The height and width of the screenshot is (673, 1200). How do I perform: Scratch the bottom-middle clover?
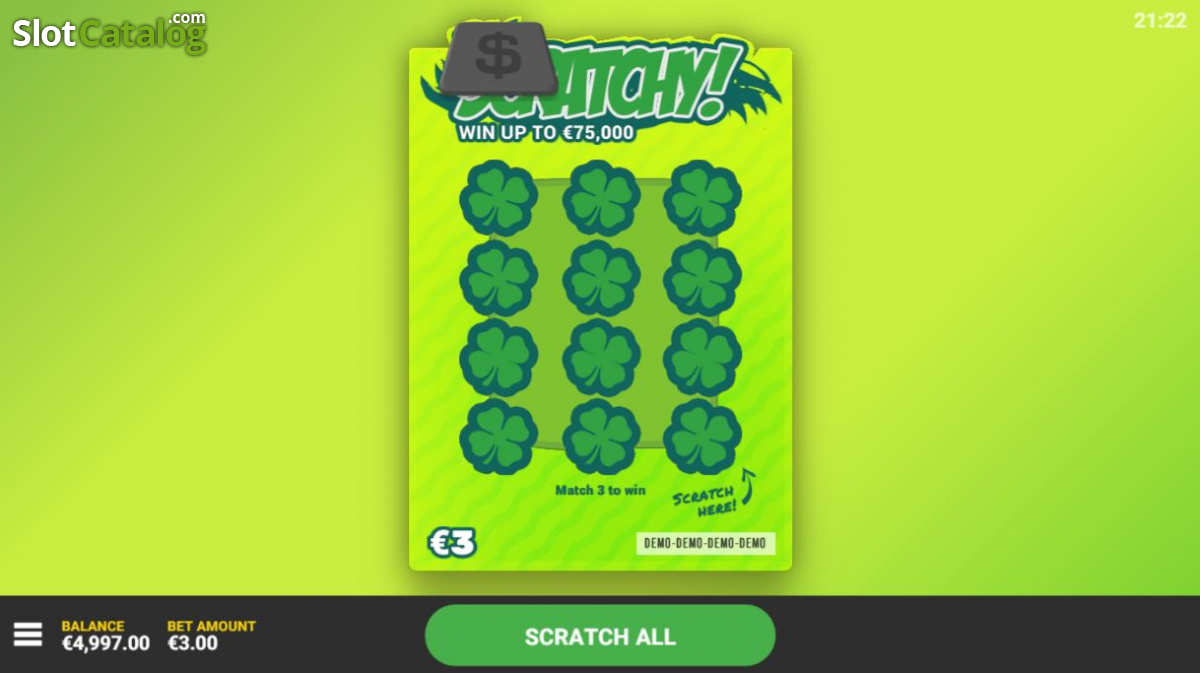[x=601, y=437]
